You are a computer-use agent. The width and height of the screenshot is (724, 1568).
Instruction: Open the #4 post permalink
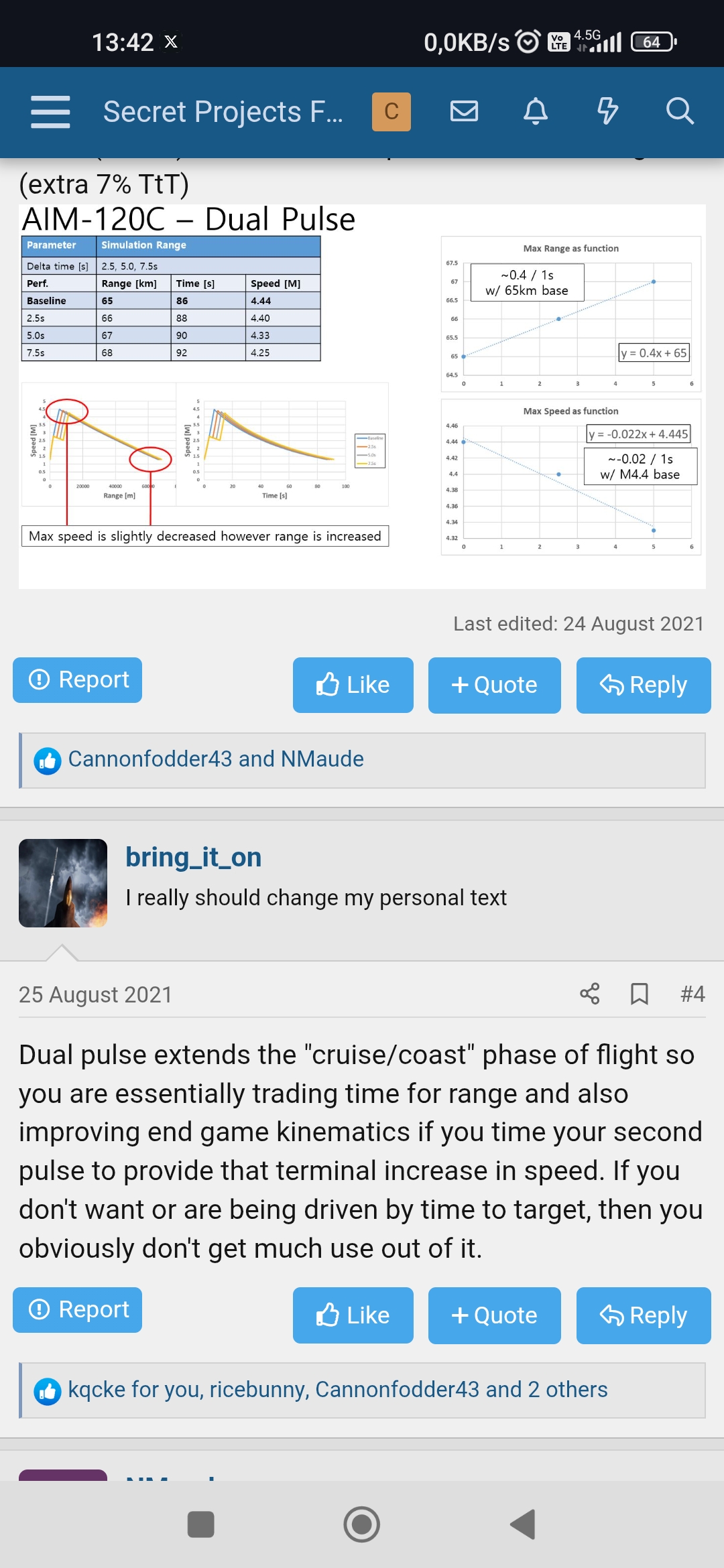[x=692, y=994]
